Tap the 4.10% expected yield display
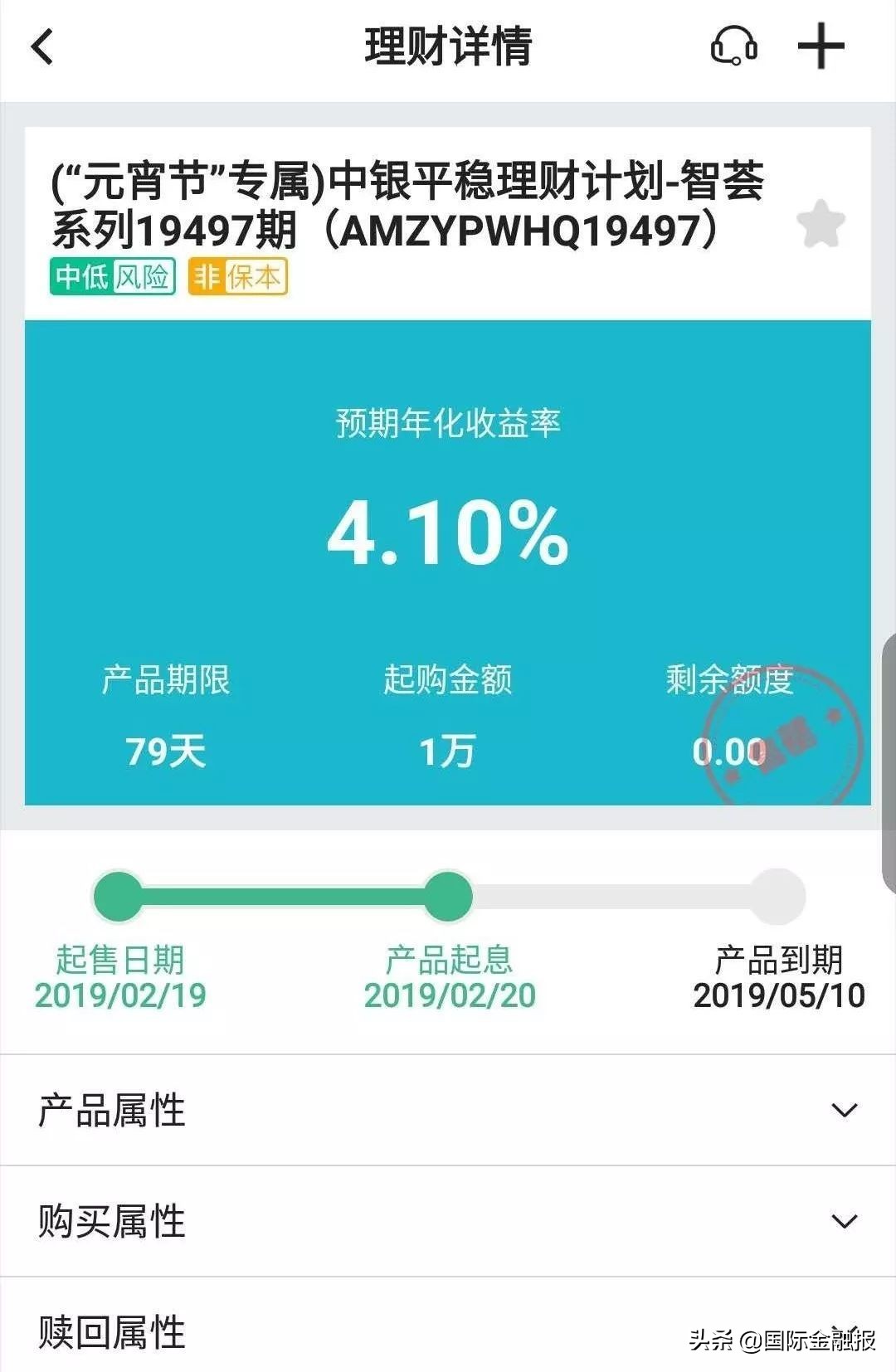Viewport: 896px width, 1372px height. 448,535
